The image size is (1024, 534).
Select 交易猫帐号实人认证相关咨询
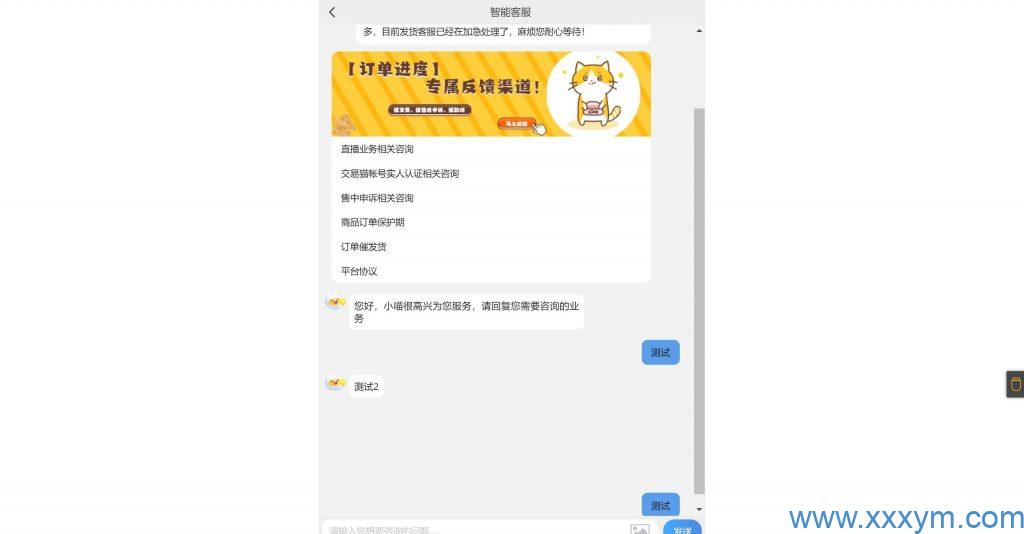(400, 174)
